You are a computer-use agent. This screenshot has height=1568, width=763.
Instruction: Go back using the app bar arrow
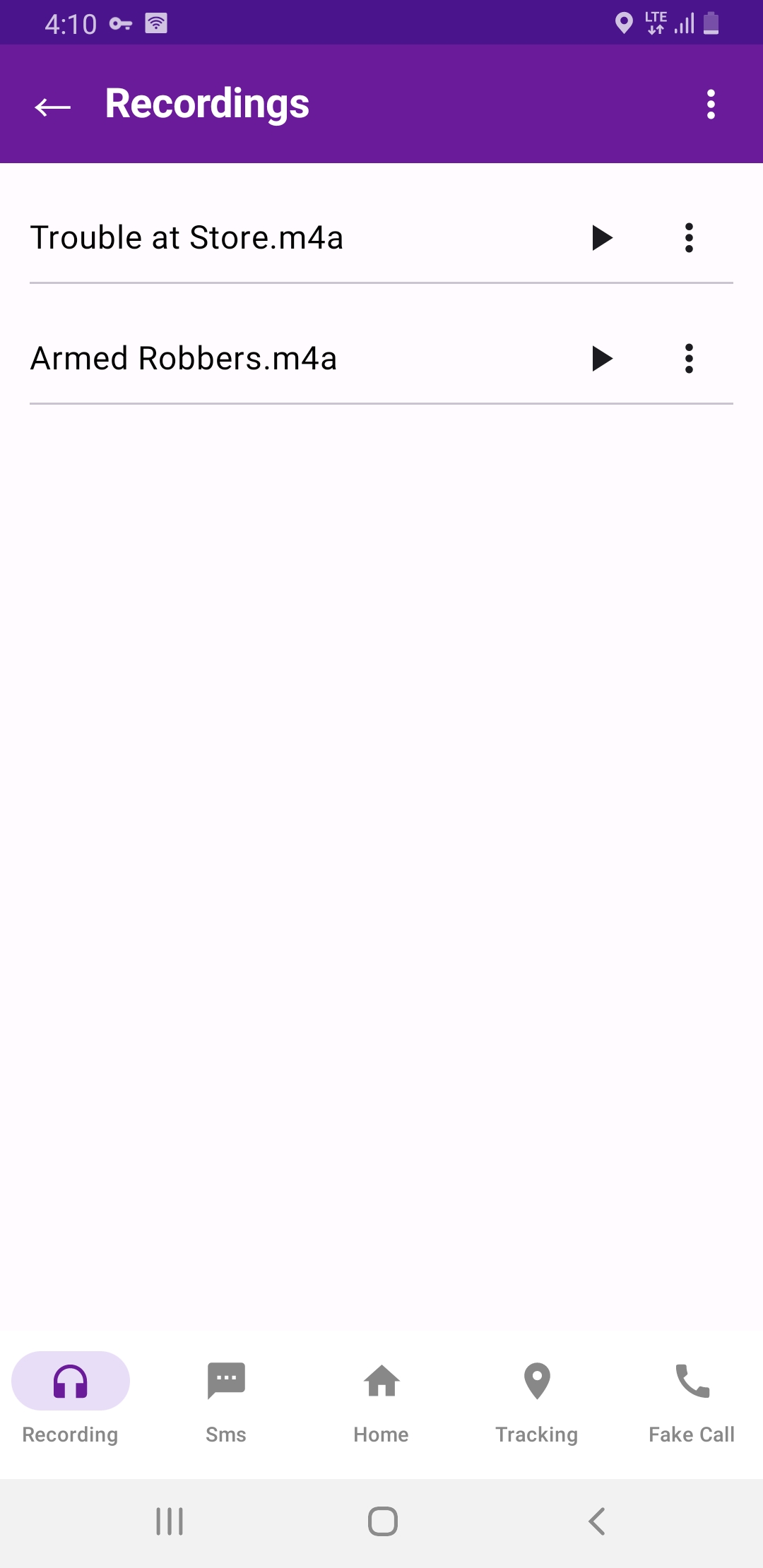tap(53, 106)
